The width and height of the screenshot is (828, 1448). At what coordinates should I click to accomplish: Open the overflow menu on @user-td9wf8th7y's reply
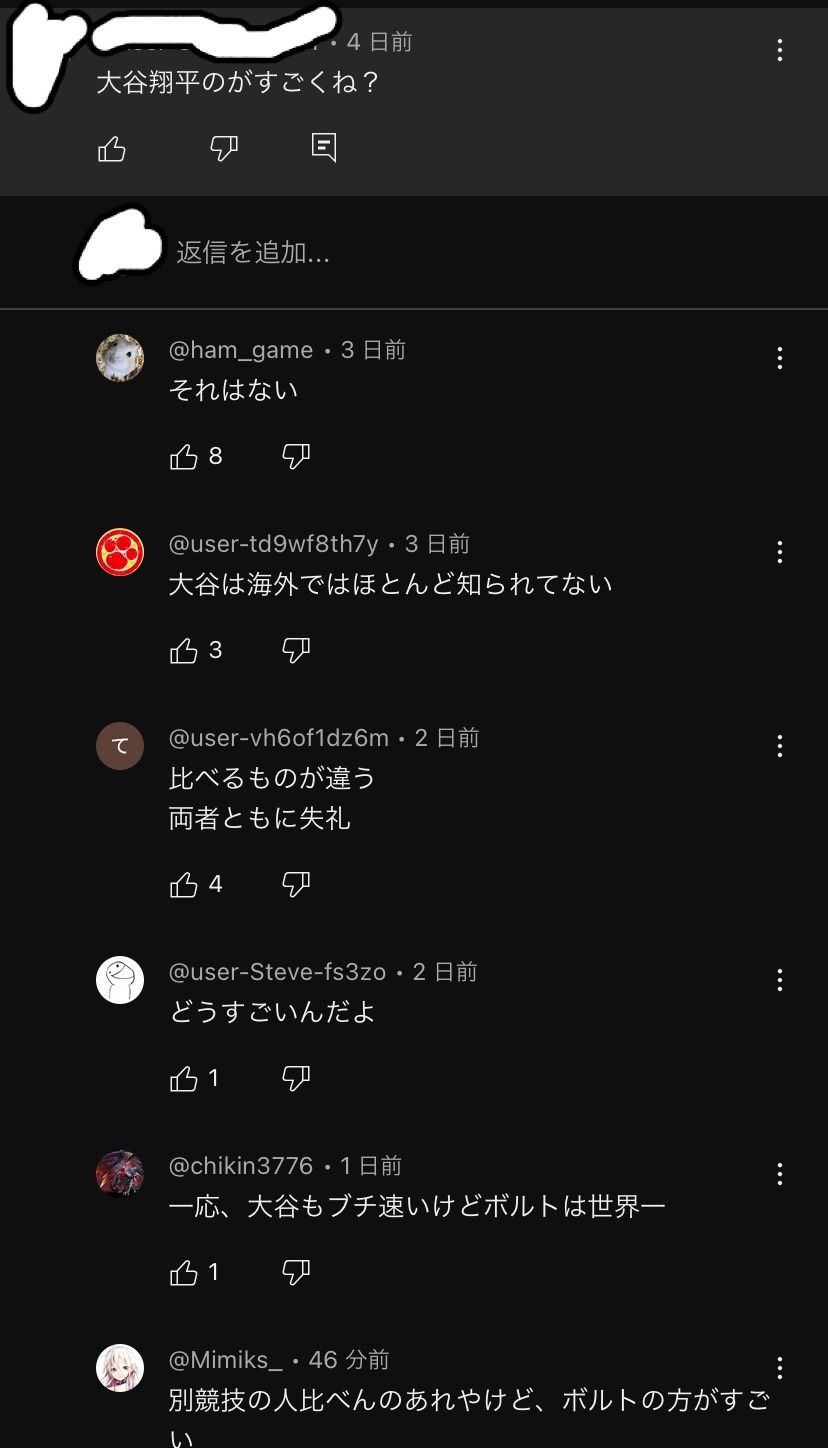[x=780, y=552]
